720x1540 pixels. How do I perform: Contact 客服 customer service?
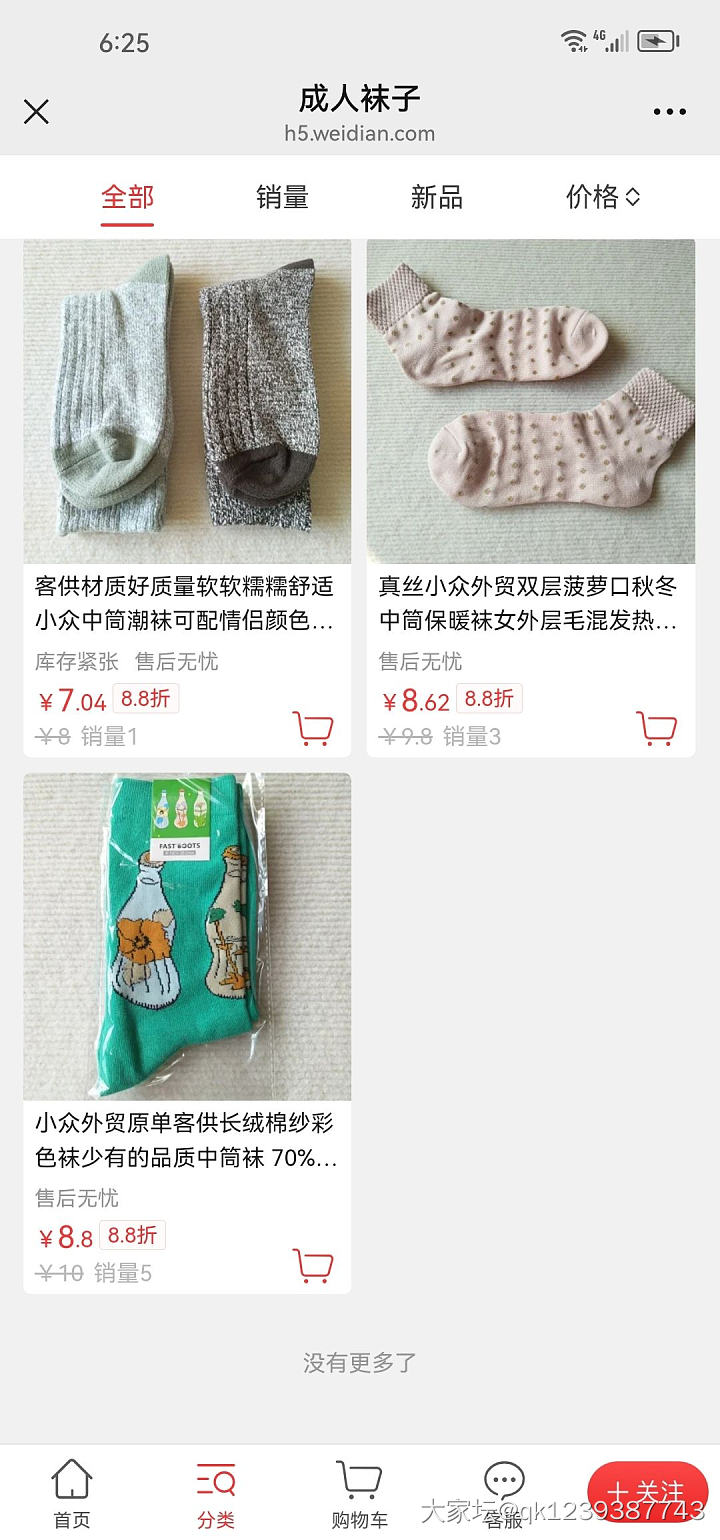504,1490
